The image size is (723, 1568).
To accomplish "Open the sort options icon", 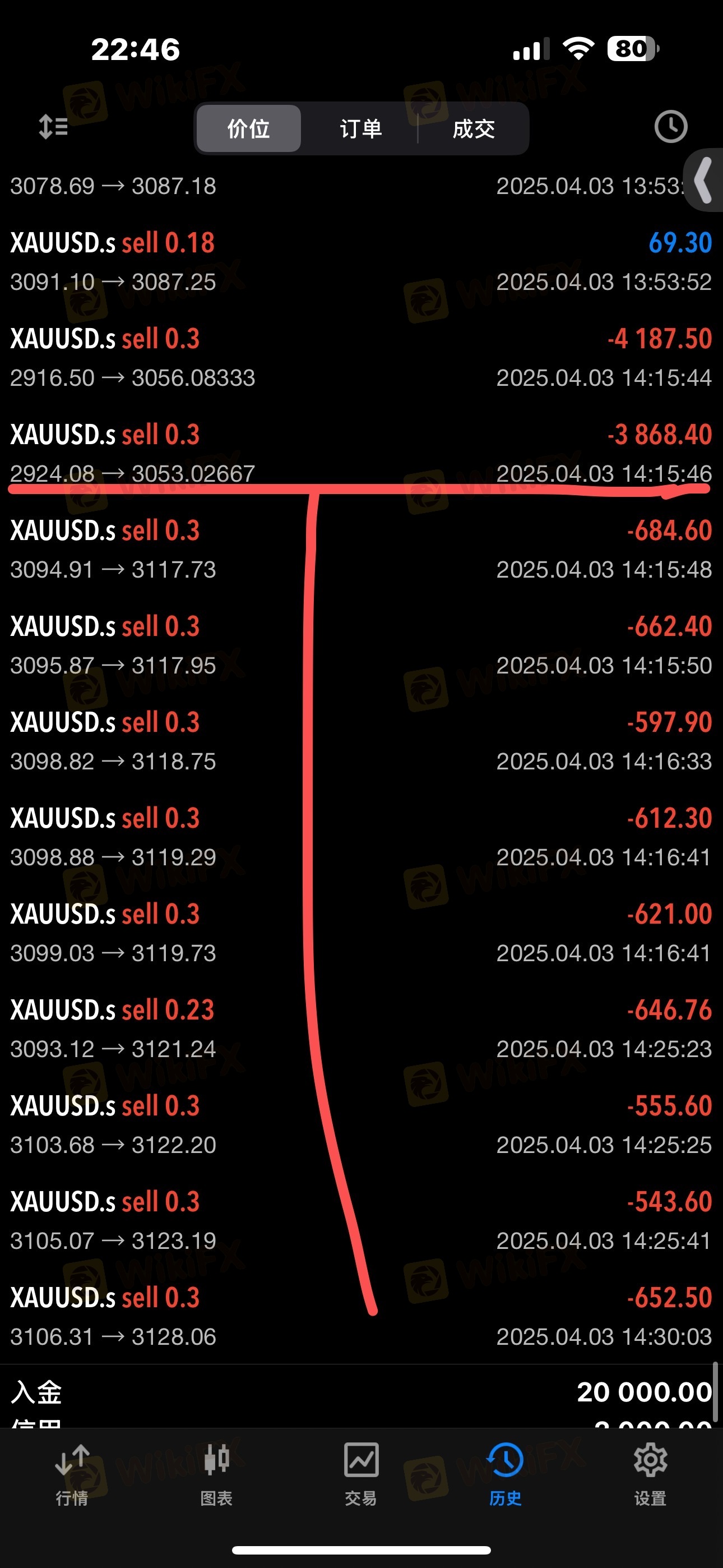I will tap(53, 127).
